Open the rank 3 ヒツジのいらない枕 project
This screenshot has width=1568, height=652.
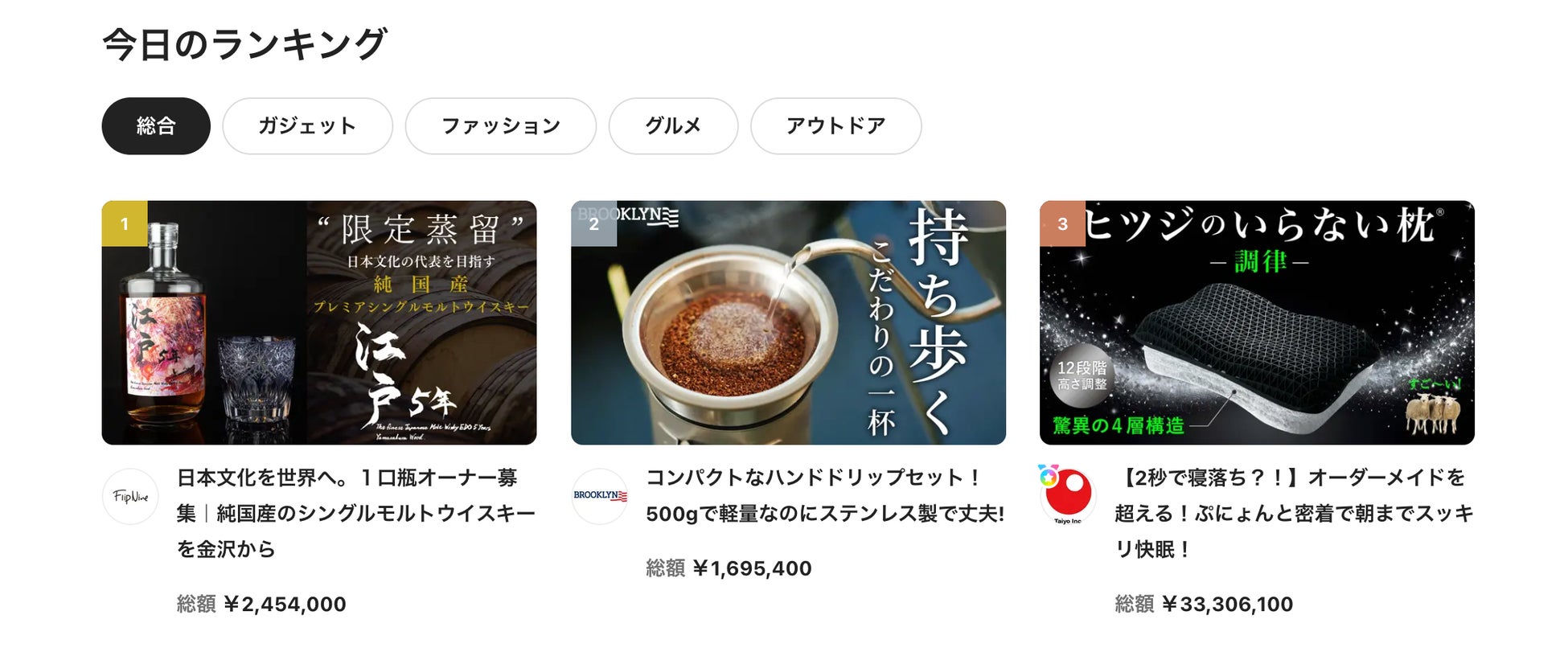pos(1257,322)
